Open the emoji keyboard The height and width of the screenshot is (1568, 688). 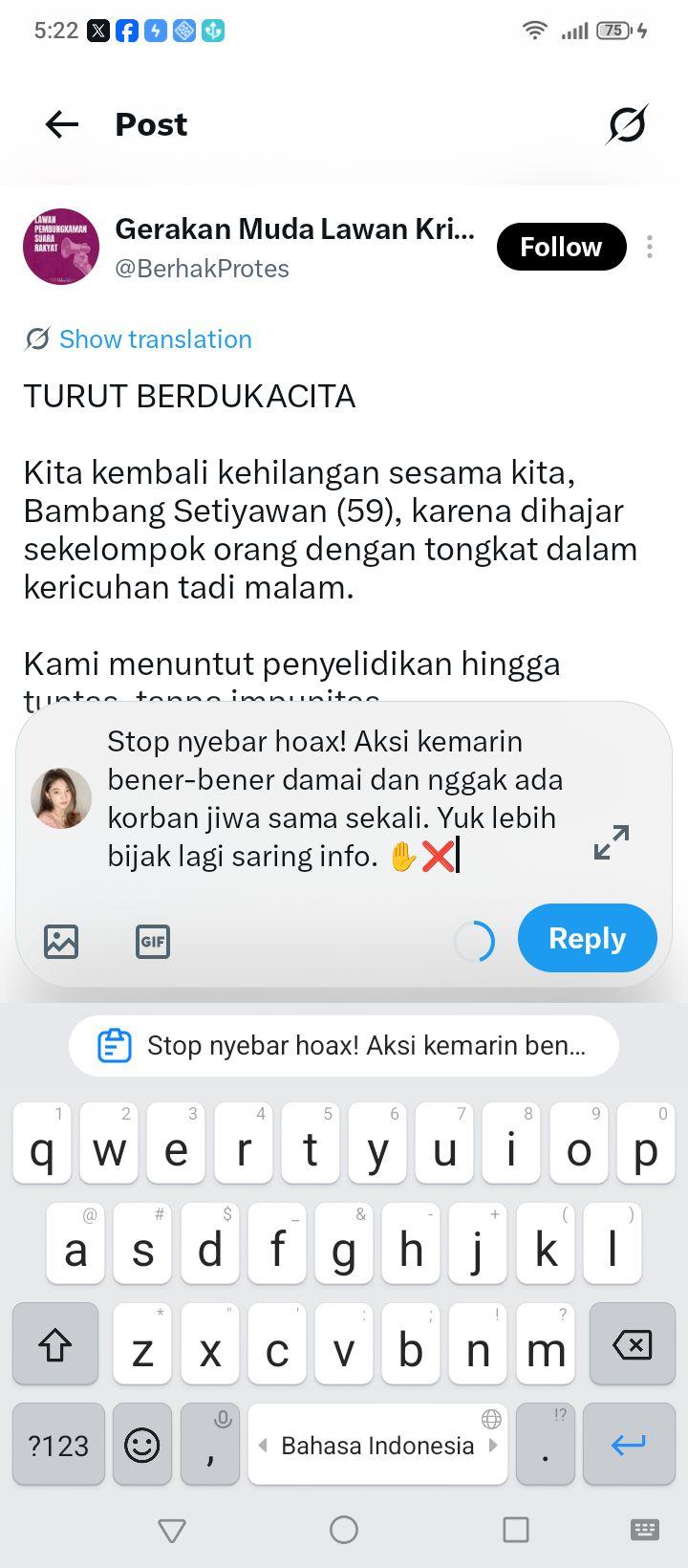(142, 1444)
